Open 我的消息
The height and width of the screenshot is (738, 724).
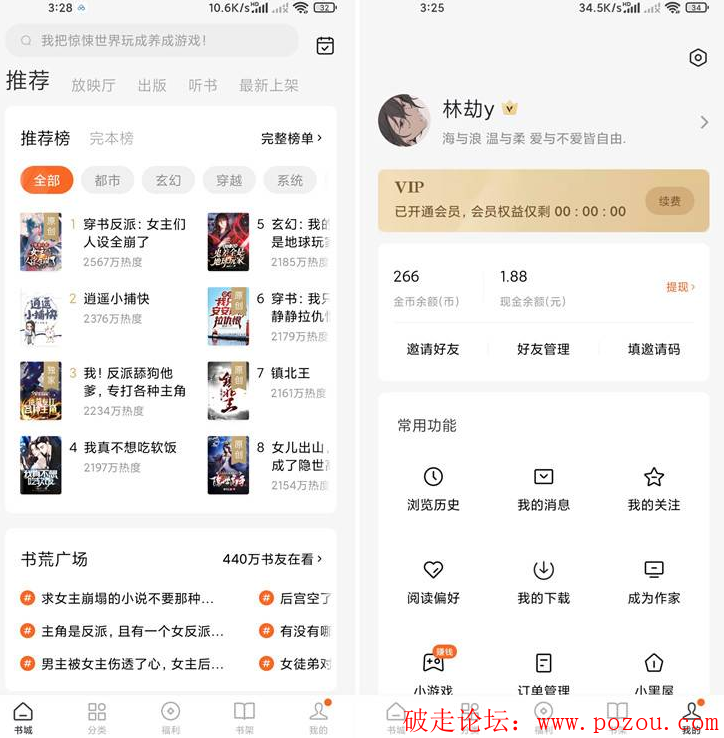(x=543, y=488)
